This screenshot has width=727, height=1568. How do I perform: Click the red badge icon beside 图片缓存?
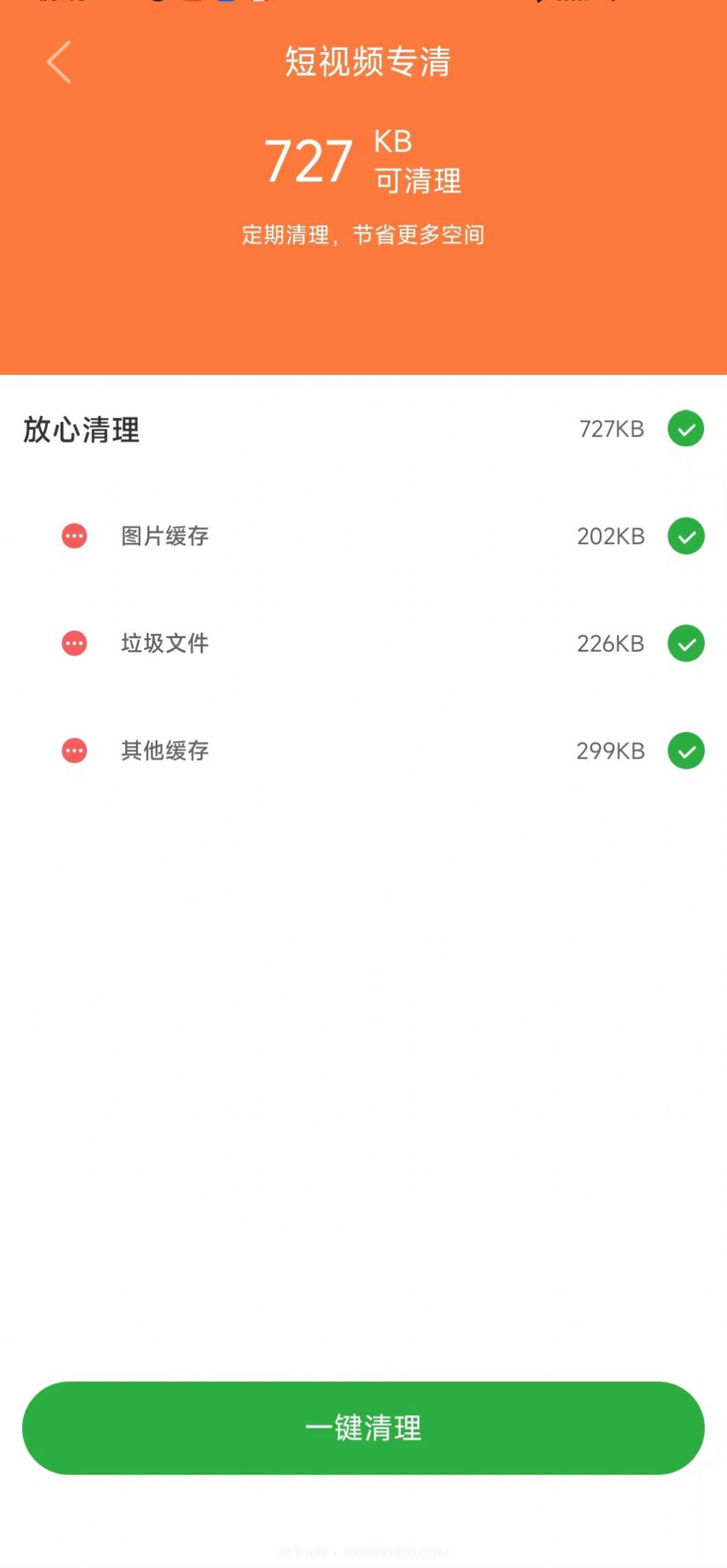click(x=74, y=537)
